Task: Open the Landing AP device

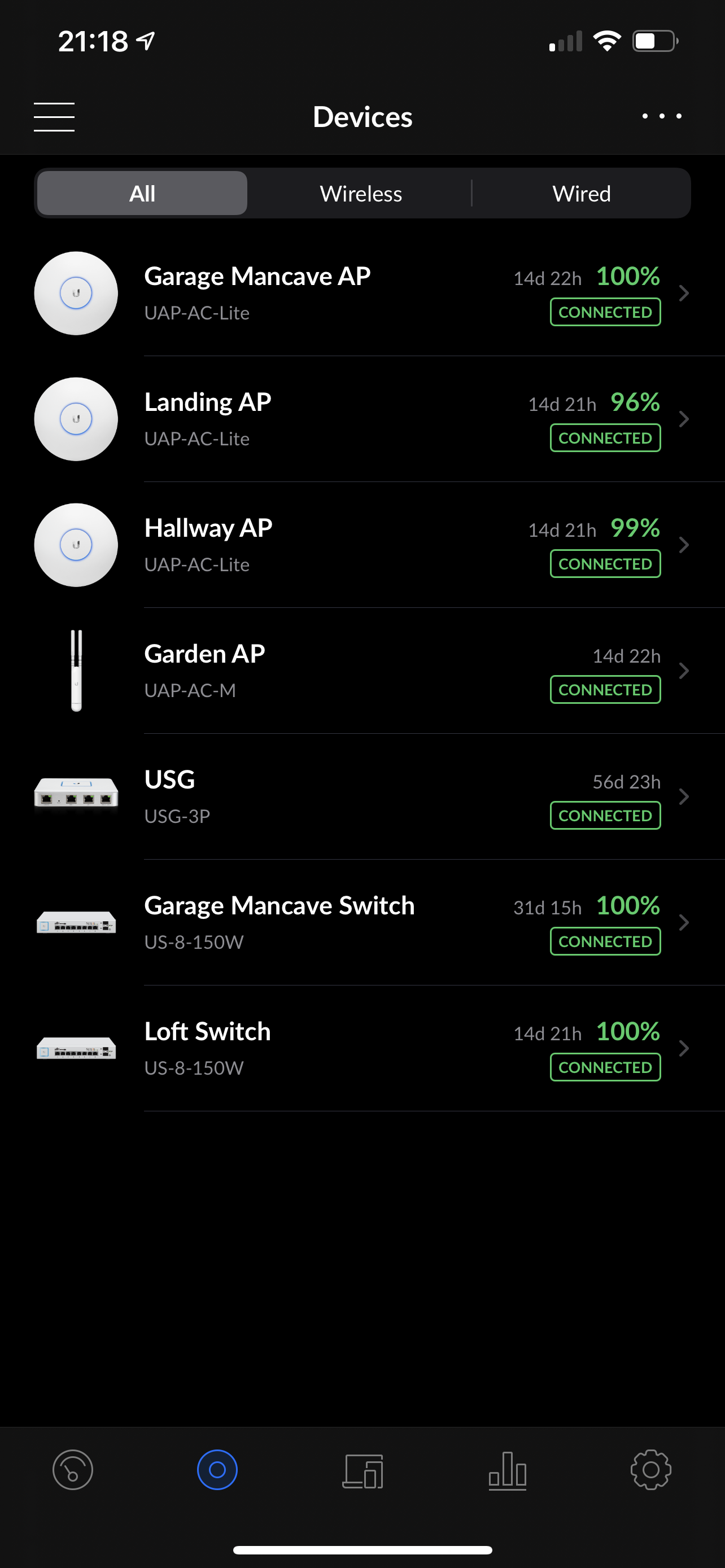Action: [x=362, y=419]
